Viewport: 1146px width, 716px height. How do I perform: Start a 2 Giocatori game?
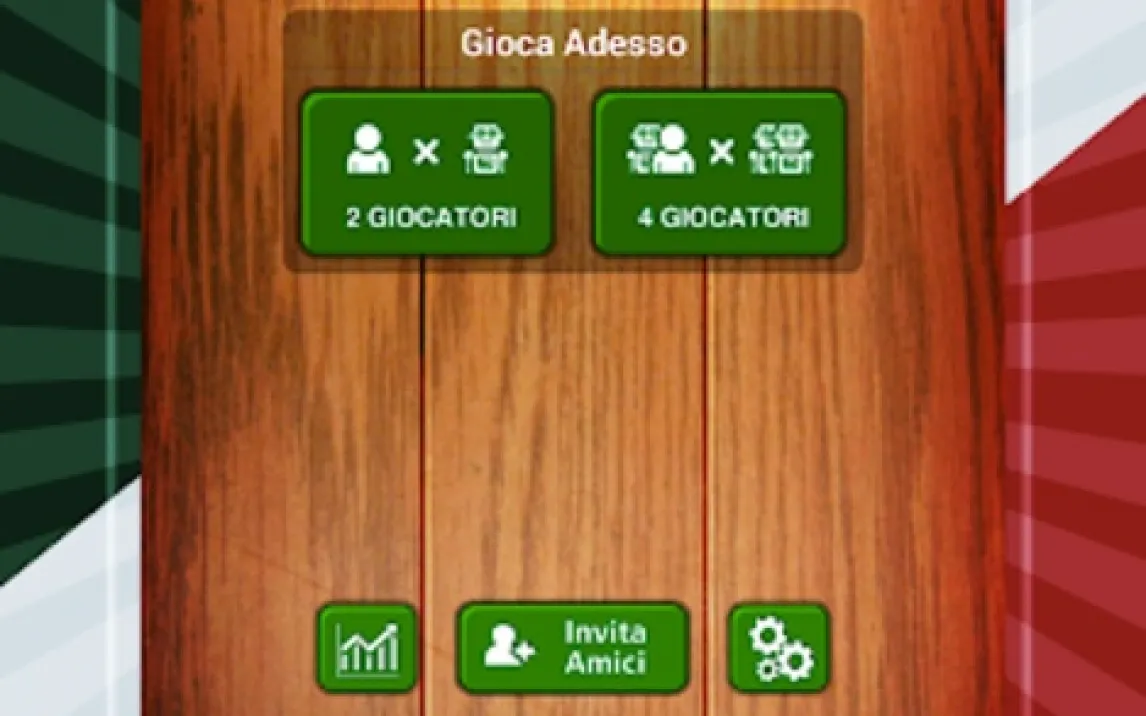coord(427,173)
